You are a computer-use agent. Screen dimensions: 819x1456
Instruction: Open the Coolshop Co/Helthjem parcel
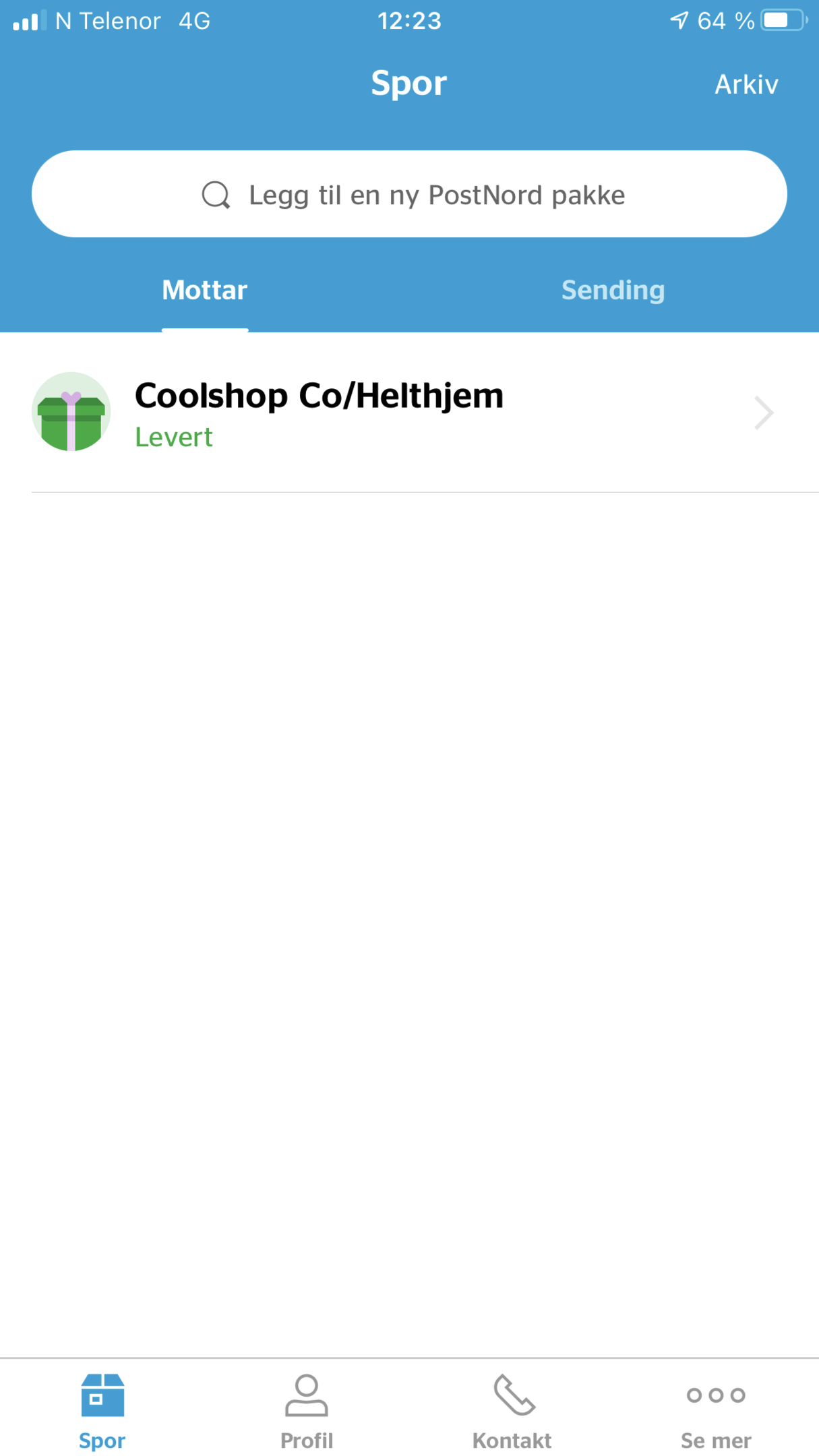coord(409,413)
